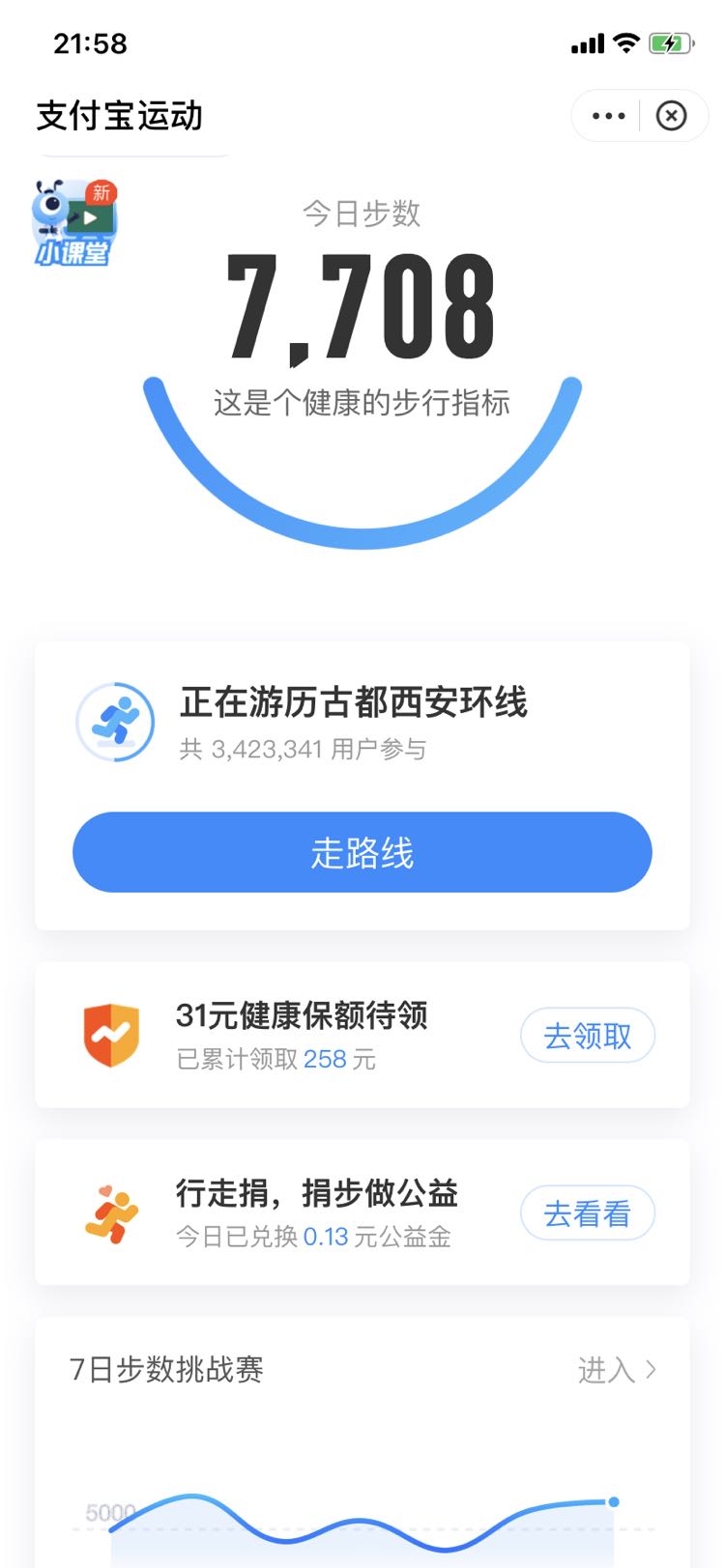The image size is (725, 1568).
Task: Open the 小课堂 classroom icon
Action: tap(73, 222)
